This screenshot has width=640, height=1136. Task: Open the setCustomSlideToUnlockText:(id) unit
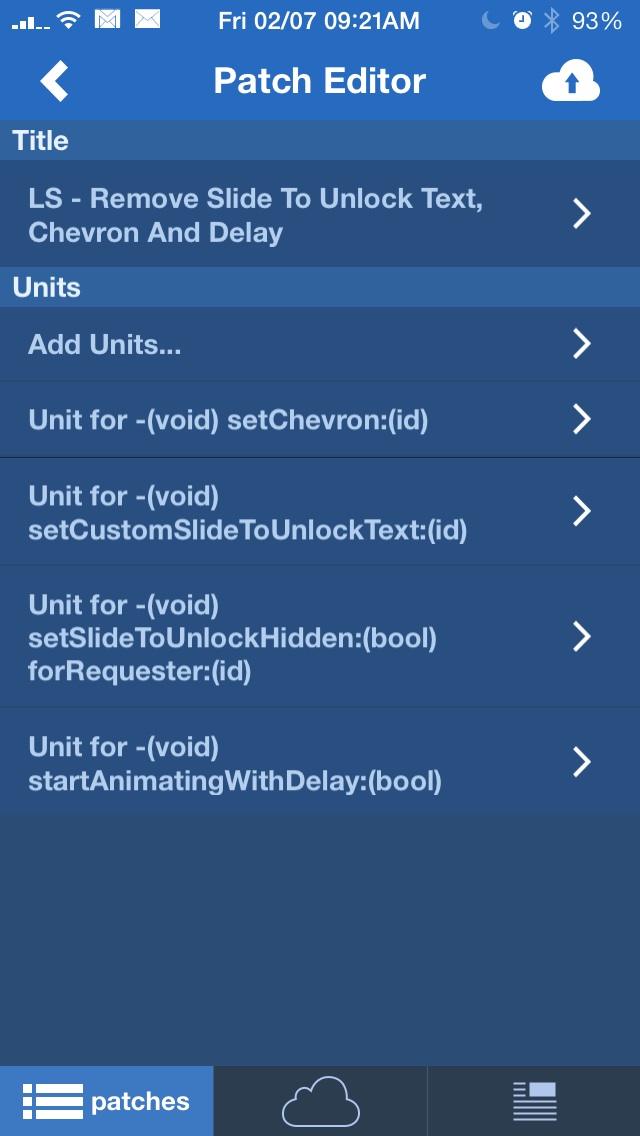click(x=320, y=512)
